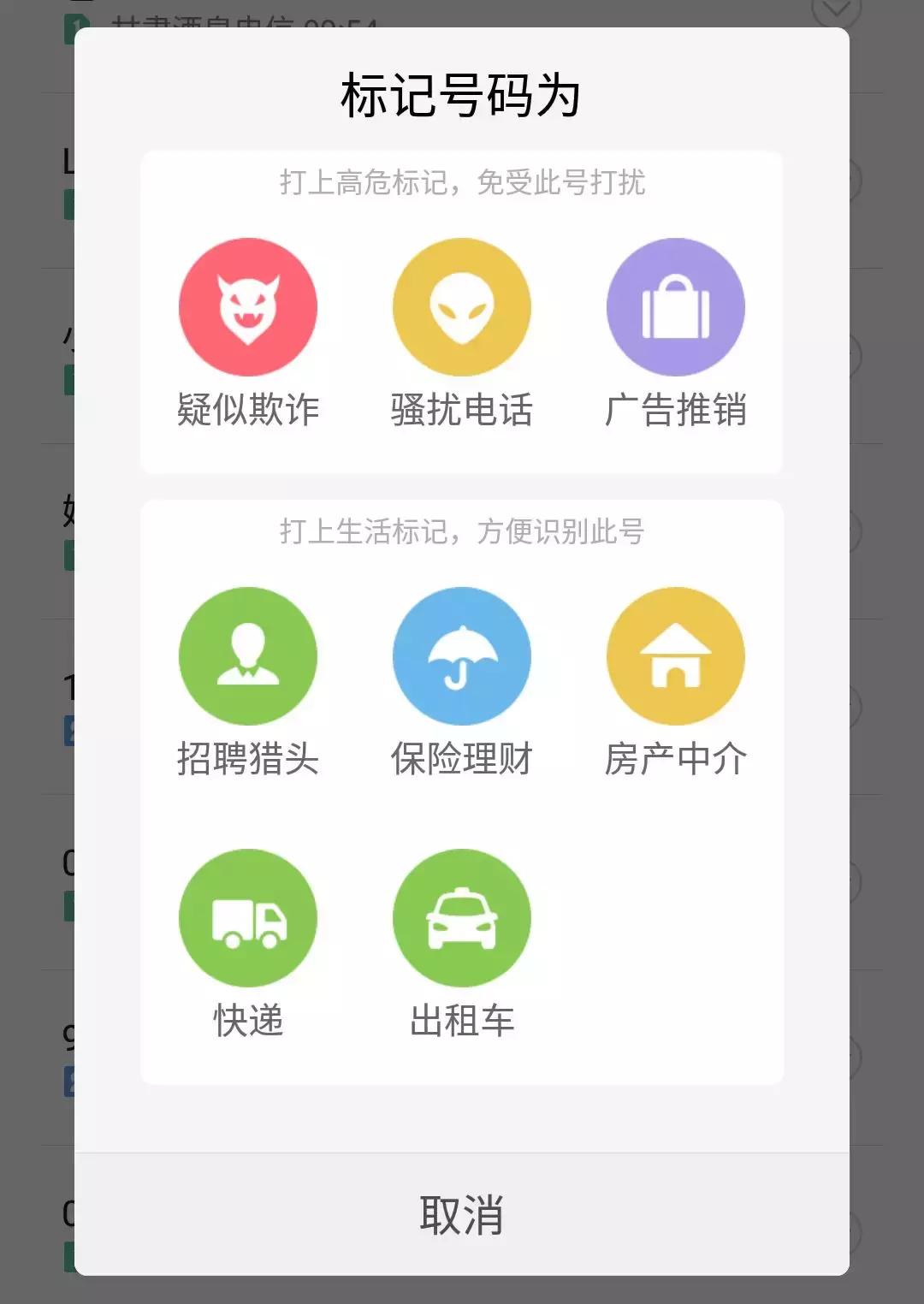Click the dialog title 标记号码为
The image size is (924, 1304).
click(462, 97)
